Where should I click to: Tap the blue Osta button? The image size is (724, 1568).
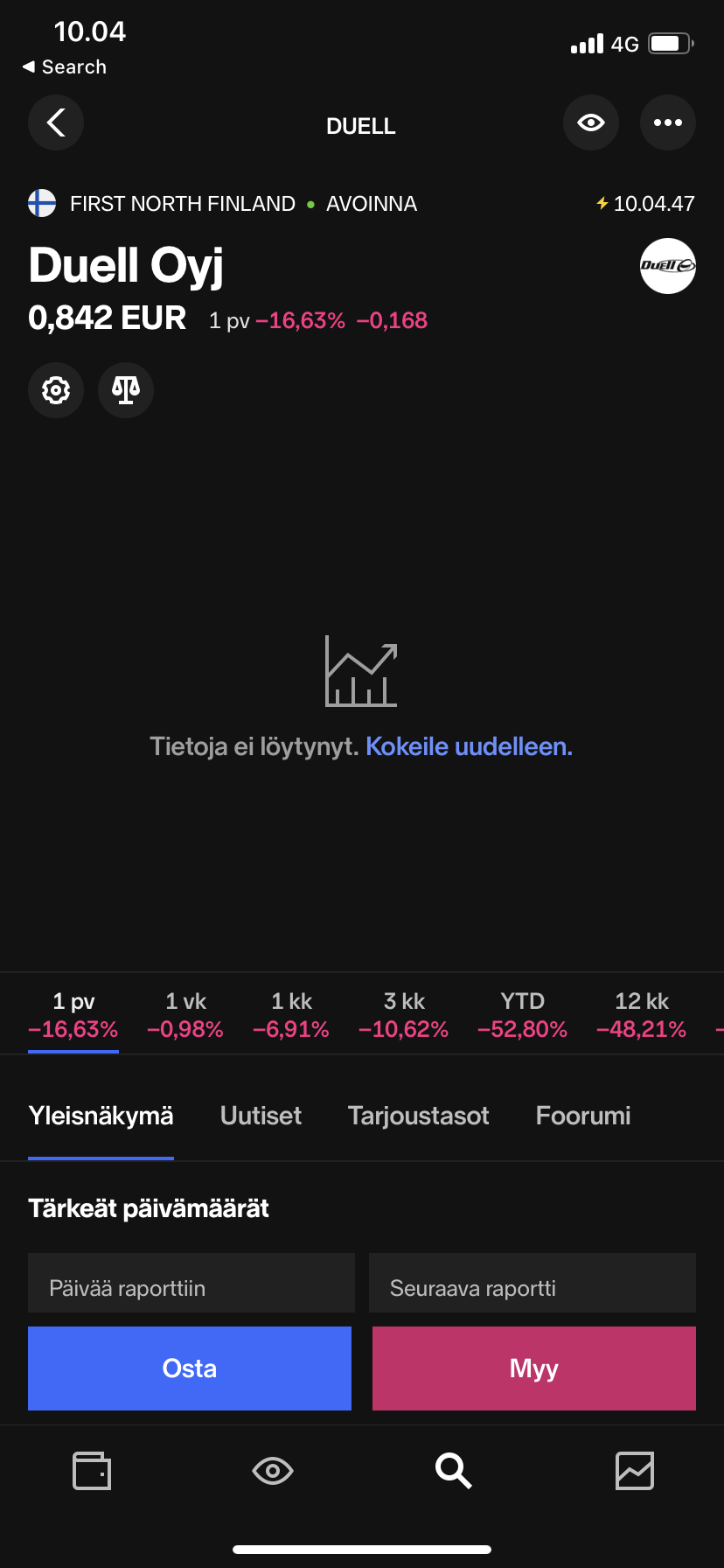(190, 1368)
